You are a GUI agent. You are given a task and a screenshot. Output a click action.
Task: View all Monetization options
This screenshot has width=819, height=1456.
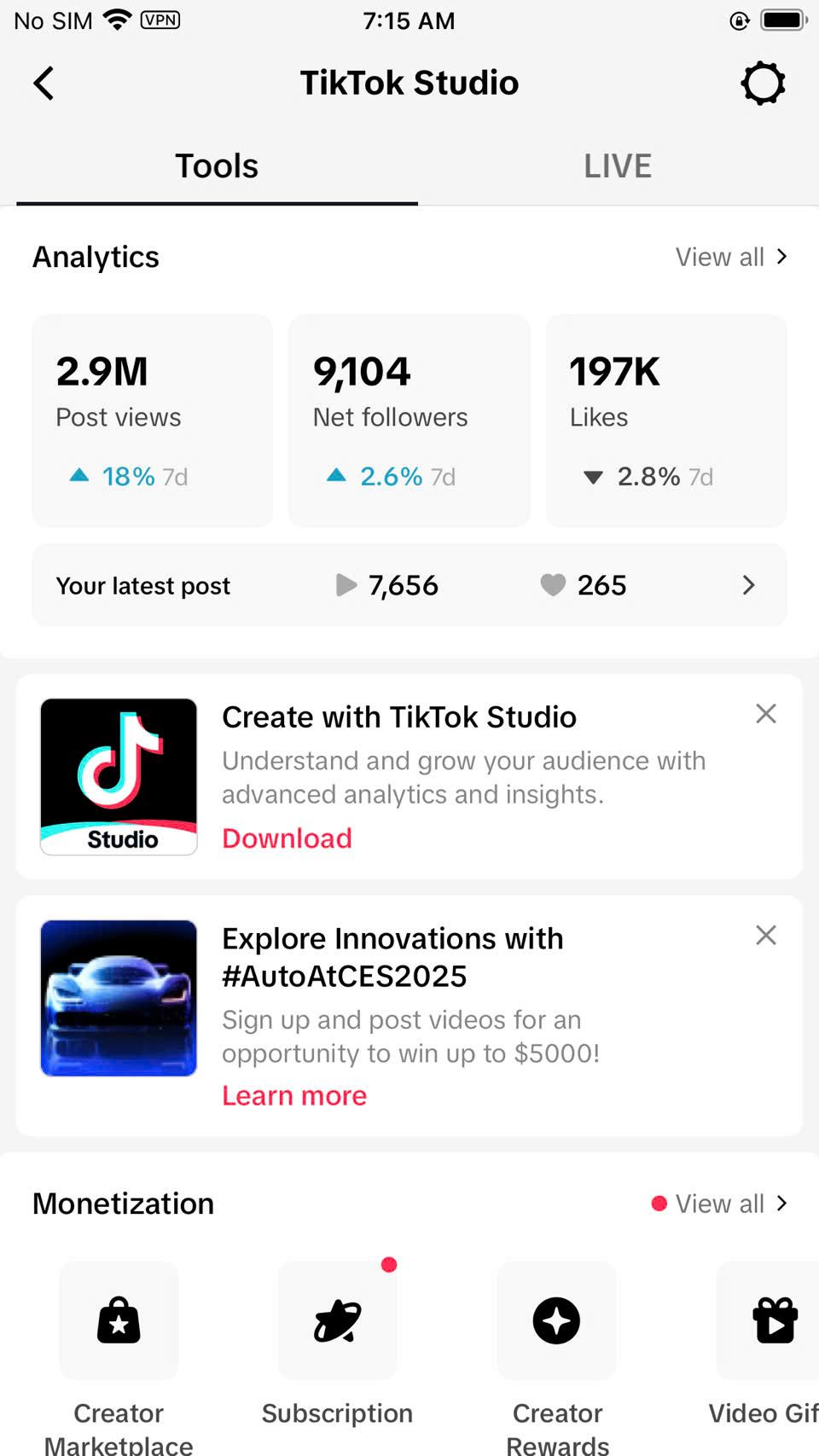721,1204
